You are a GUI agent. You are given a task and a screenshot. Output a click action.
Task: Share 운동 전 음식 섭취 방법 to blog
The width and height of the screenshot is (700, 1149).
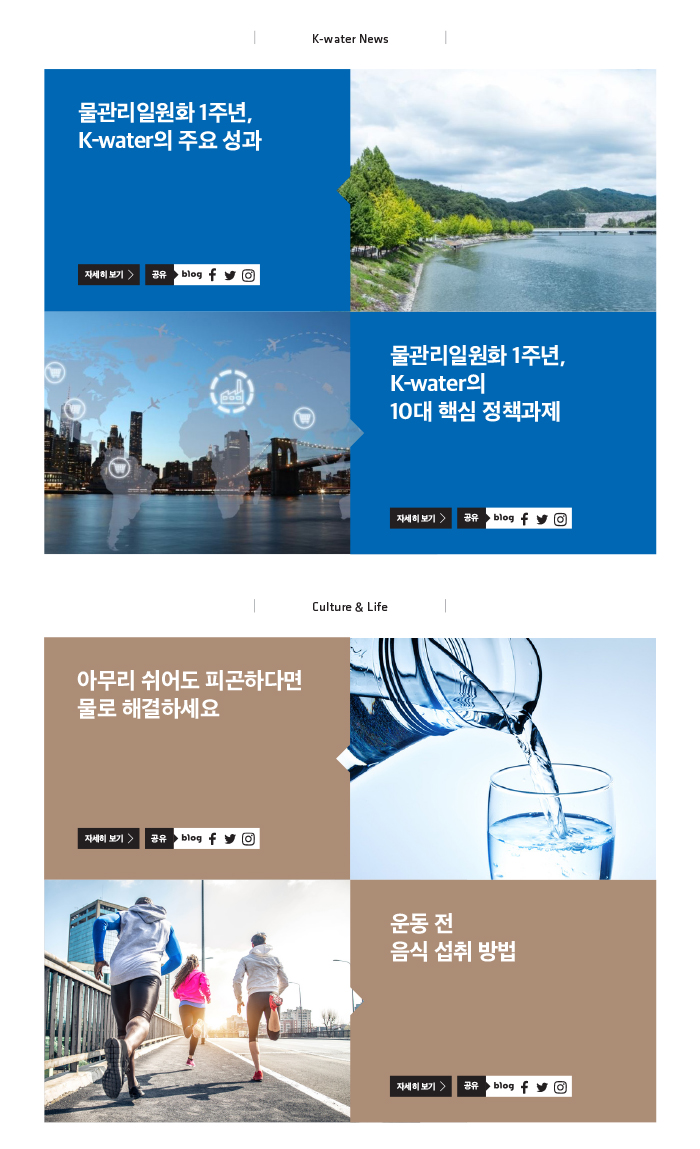[x=504, y=1087]
